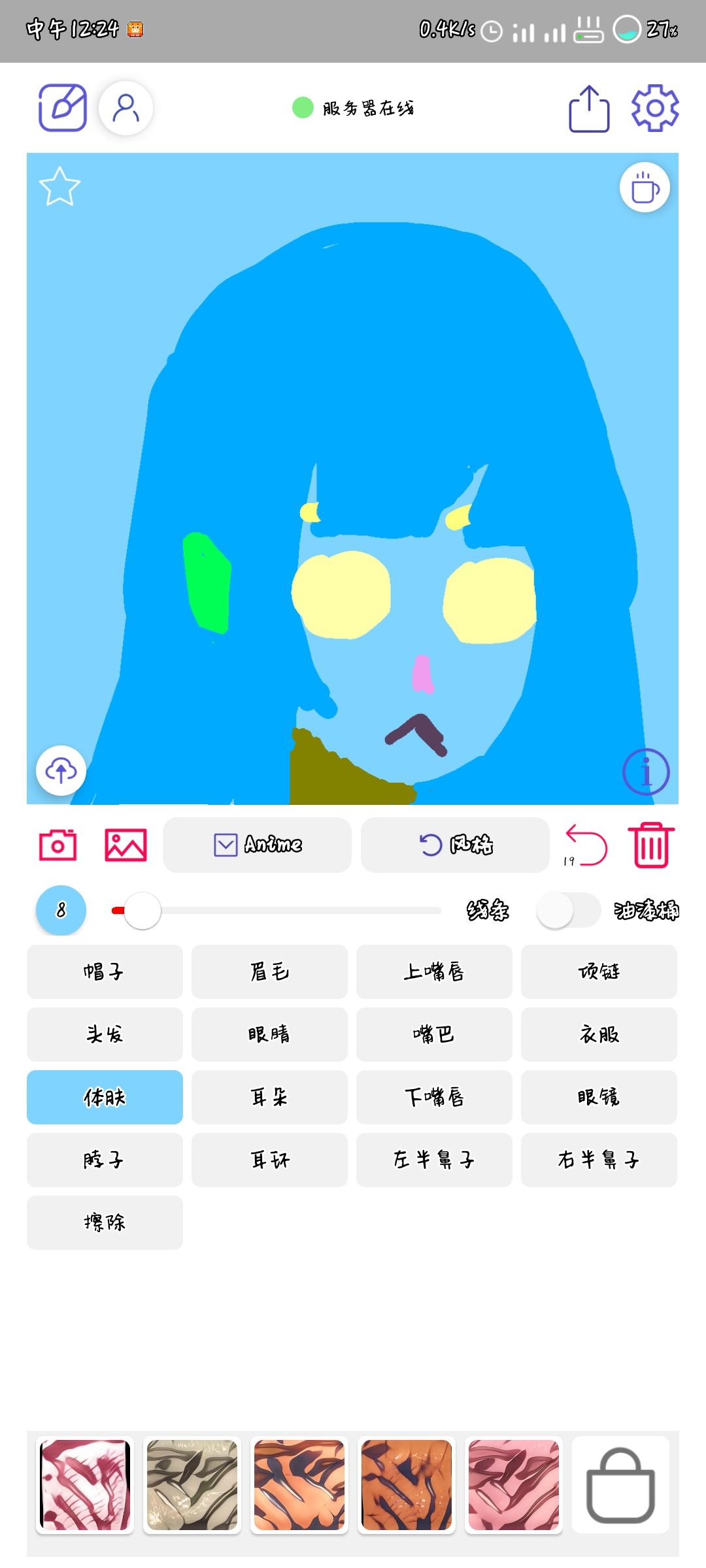Pick the grey-green style thumbnail

point(192,1485)
